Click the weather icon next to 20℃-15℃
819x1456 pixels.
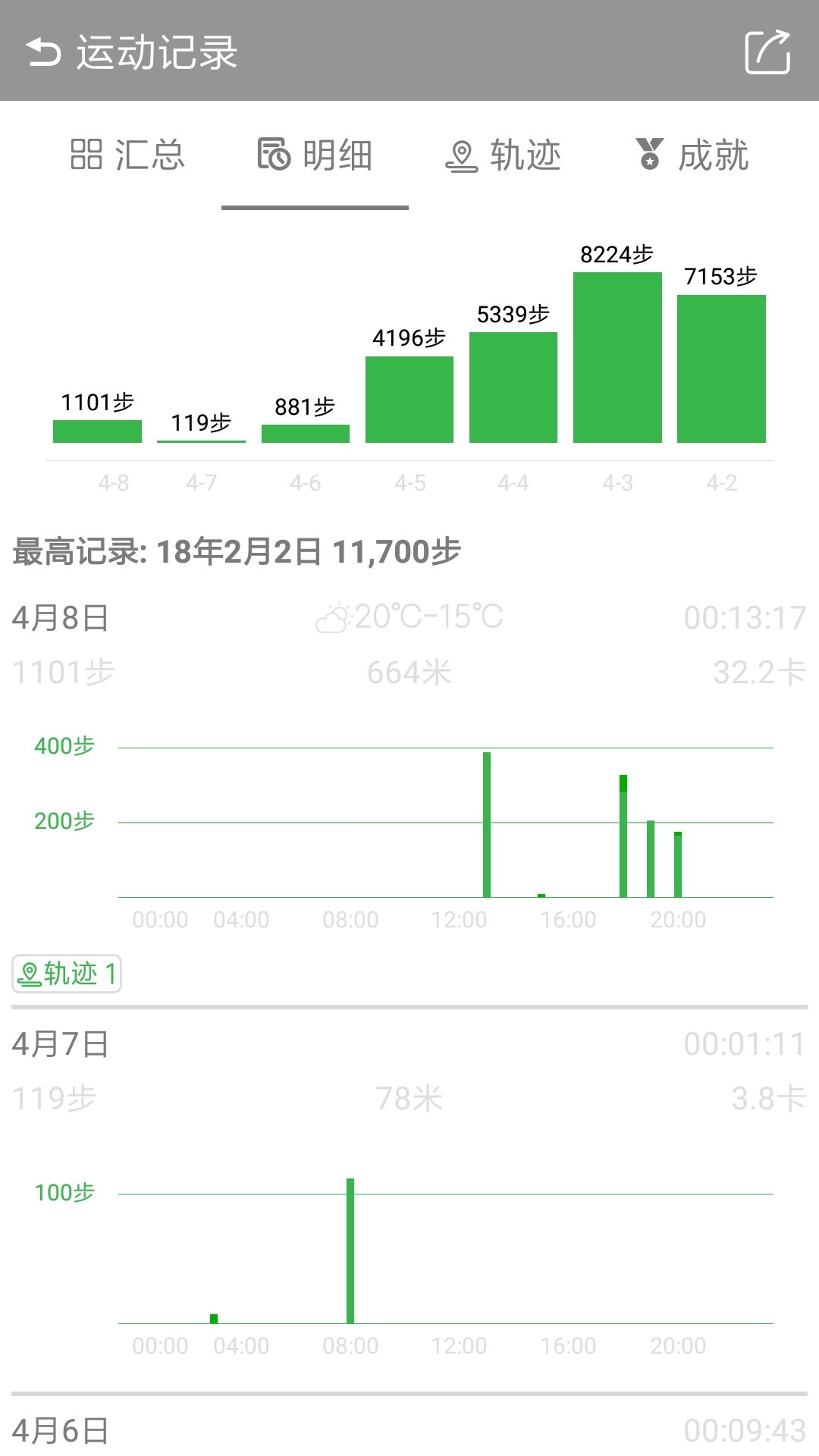tap(334, 618)
